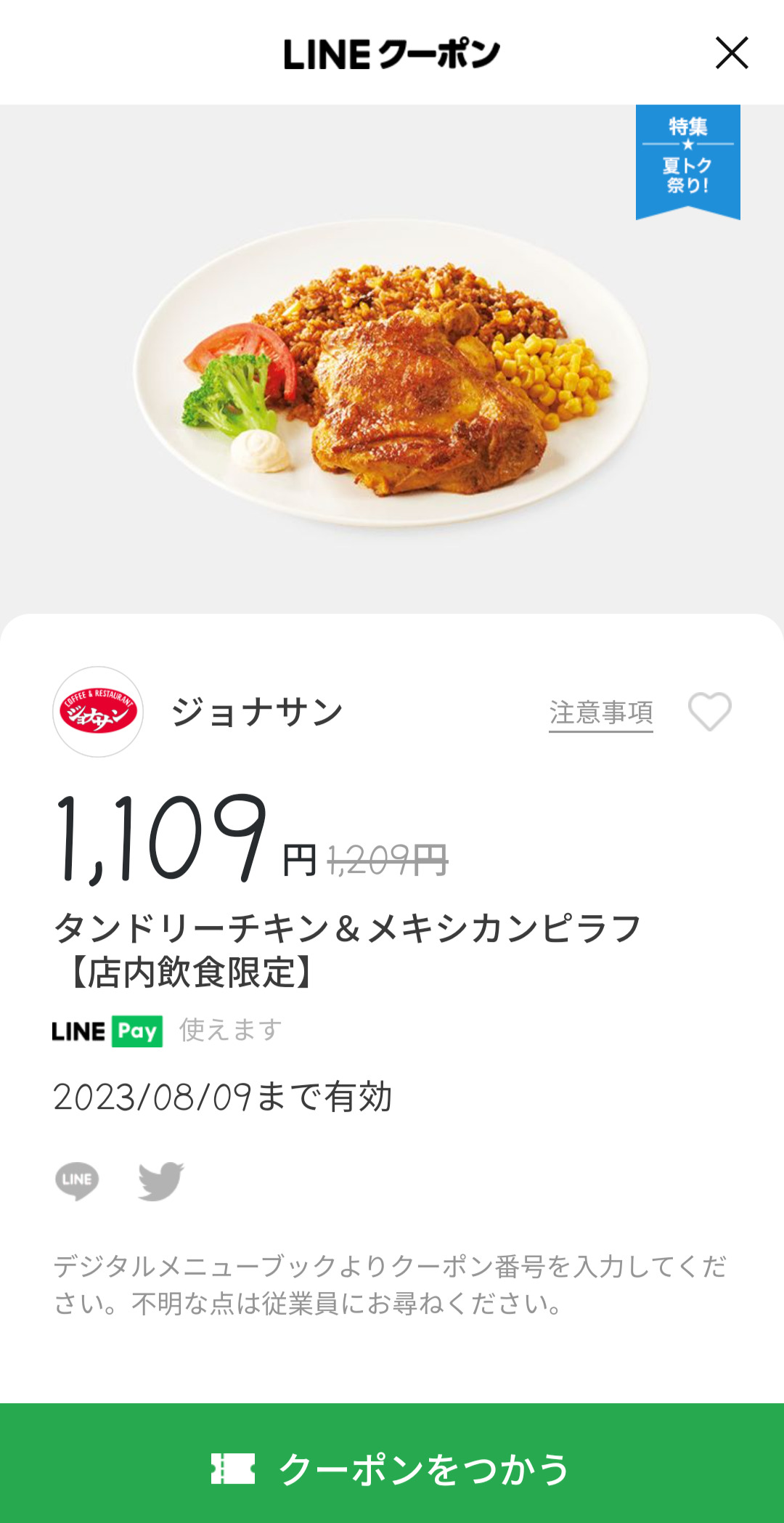
Task: Share the coupon on Twitter
Action: click(x=161, y=1180)
